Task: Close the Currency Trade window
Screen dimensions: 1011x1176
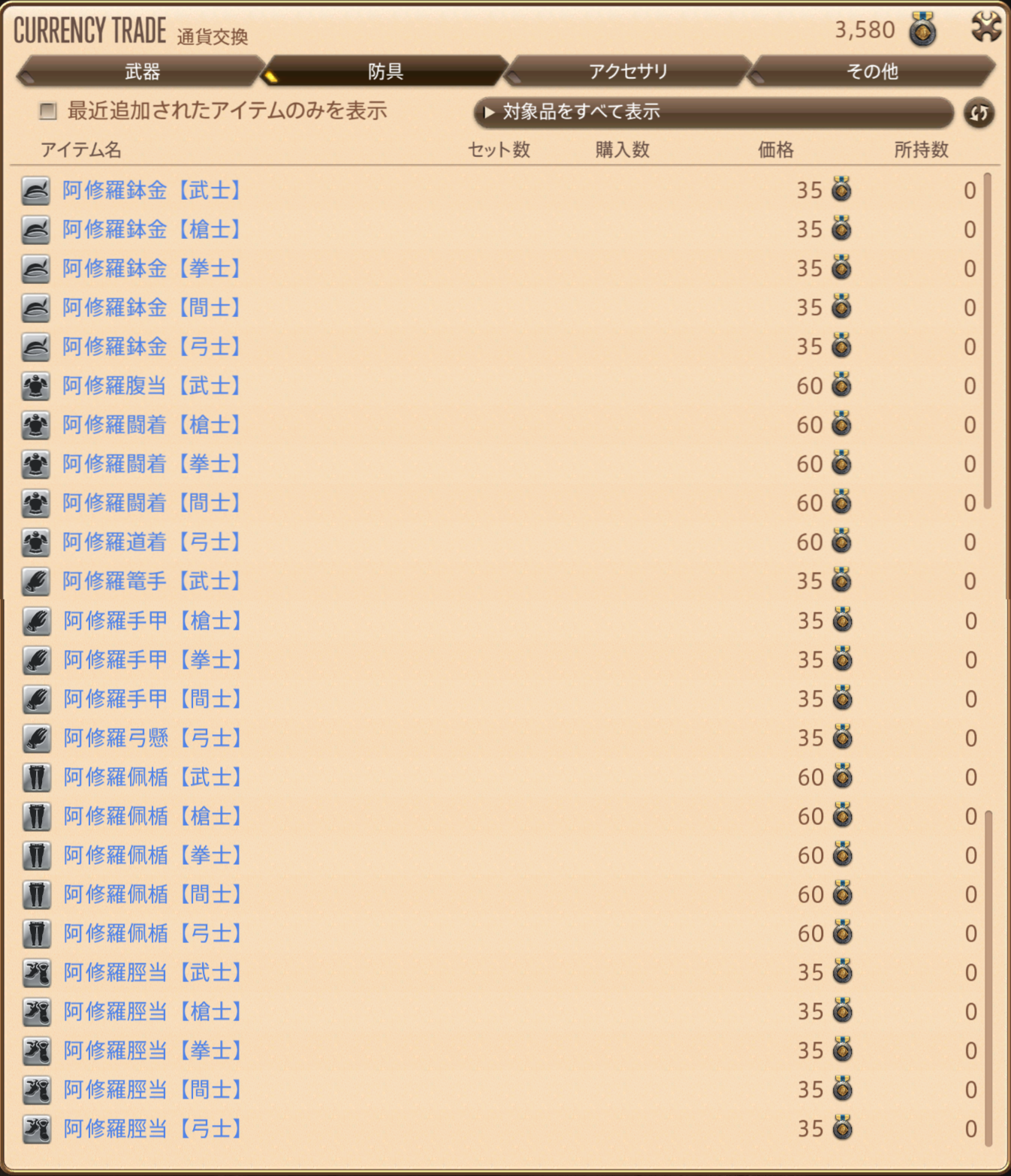Action: click(985, 28)
